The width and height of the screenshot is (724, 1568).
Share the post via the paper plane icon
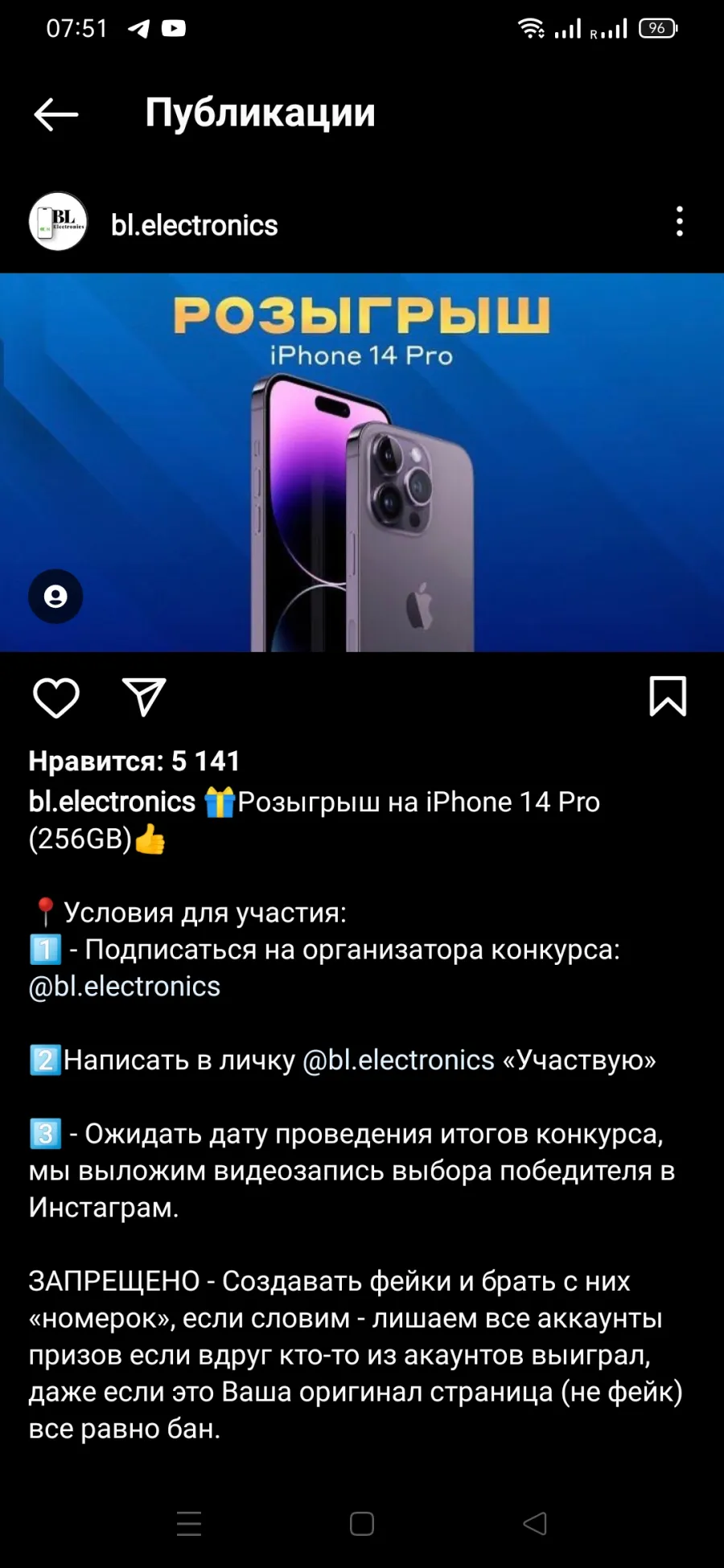click(144, 696)
